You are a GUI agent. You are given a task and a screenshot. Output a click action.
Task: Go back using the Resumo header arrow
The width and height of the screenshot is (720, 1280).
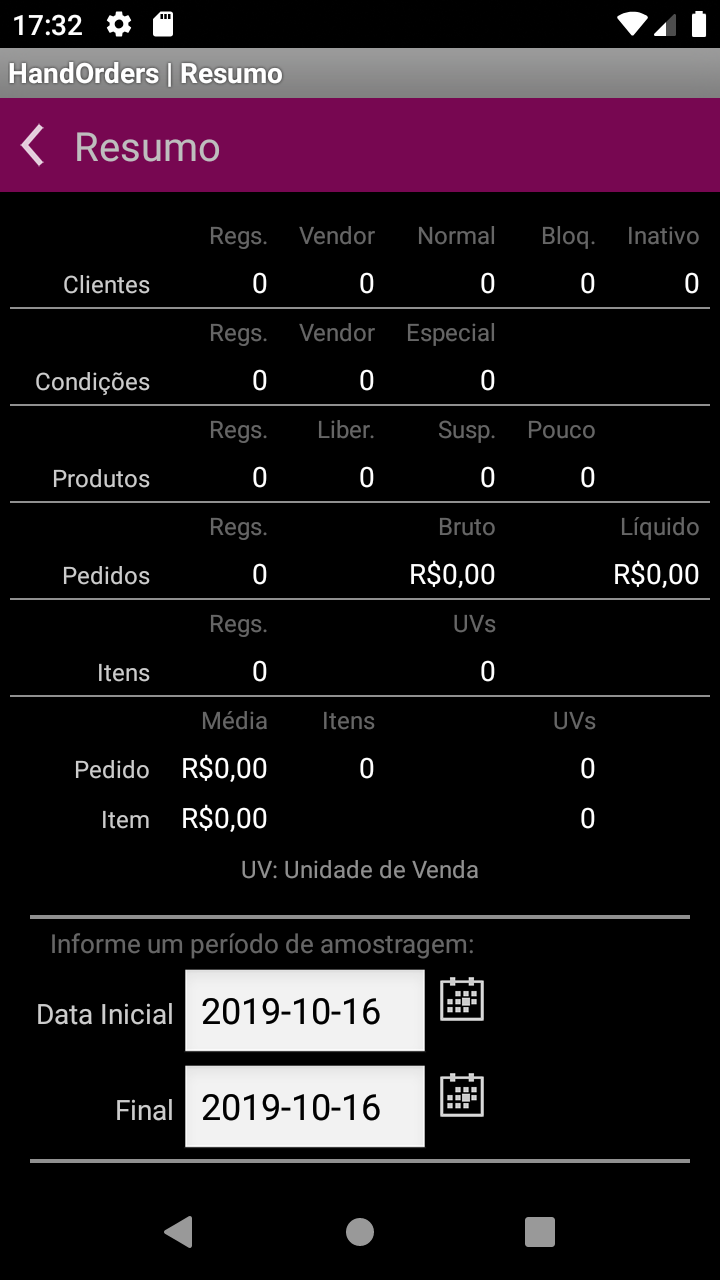point(33,146)
